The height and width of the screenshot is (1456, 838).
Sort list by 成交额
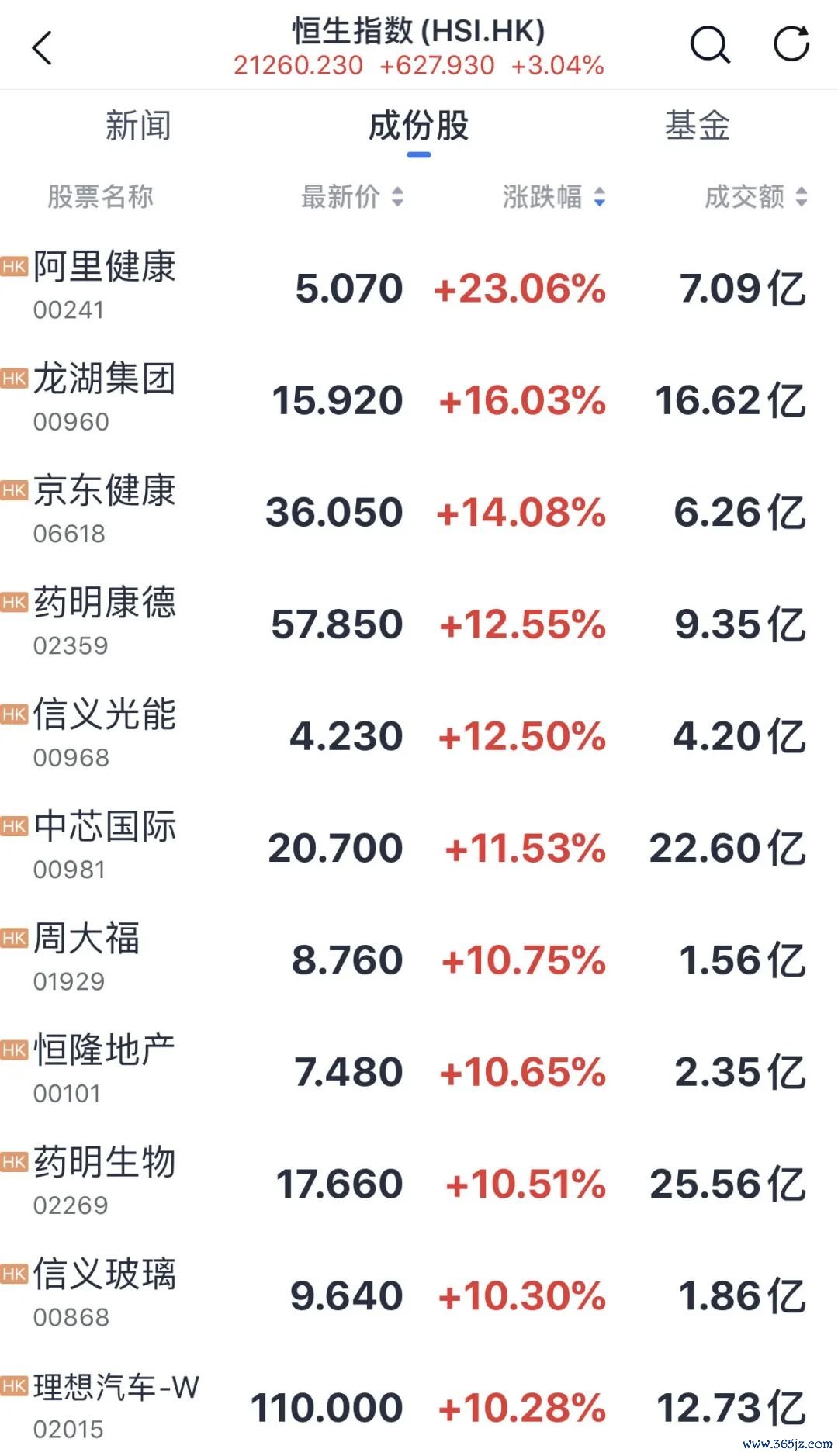[x=756, y=196]
